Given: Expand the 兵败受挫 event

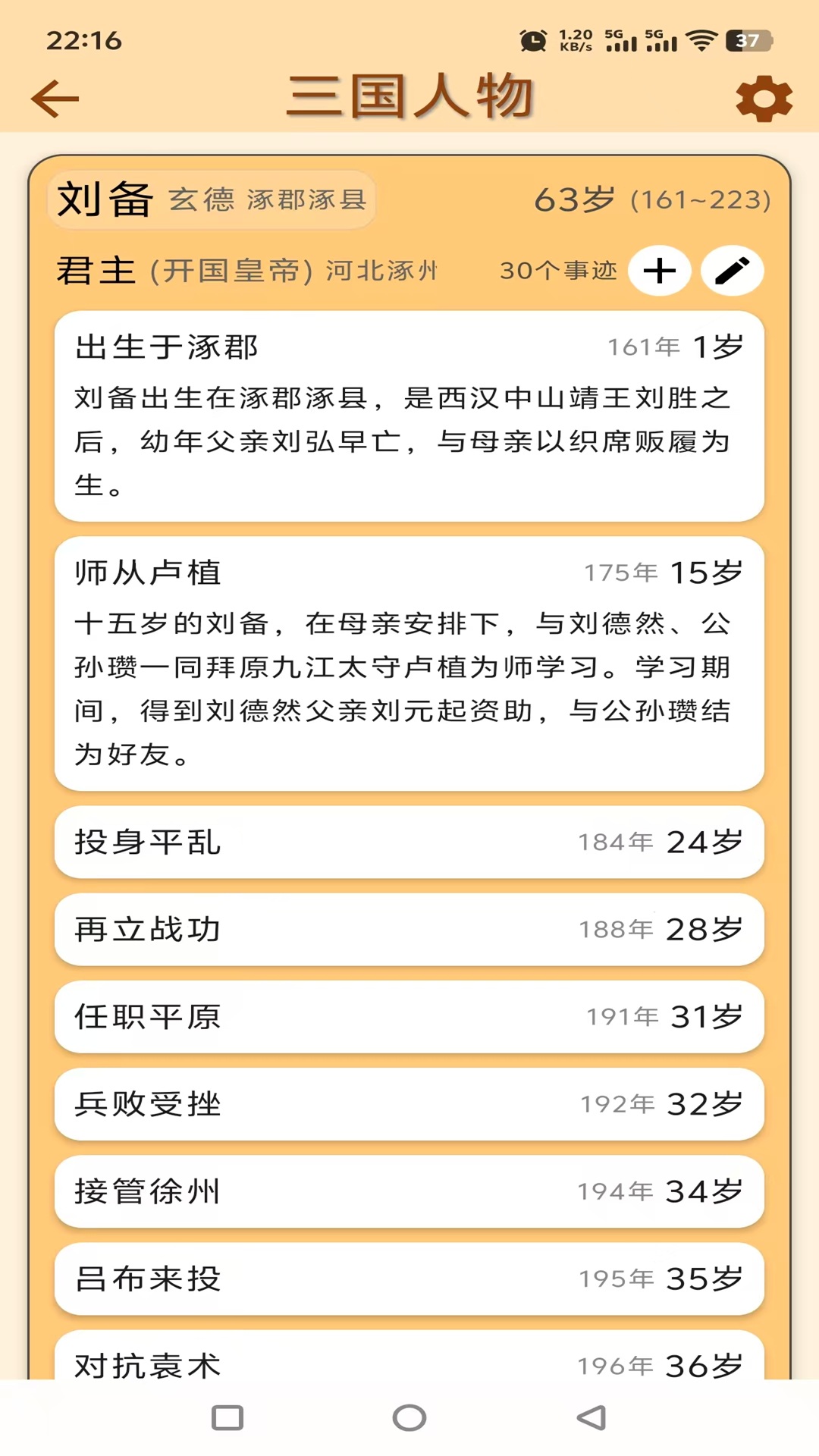Looking at the screenshot, I should point(409,1104).
